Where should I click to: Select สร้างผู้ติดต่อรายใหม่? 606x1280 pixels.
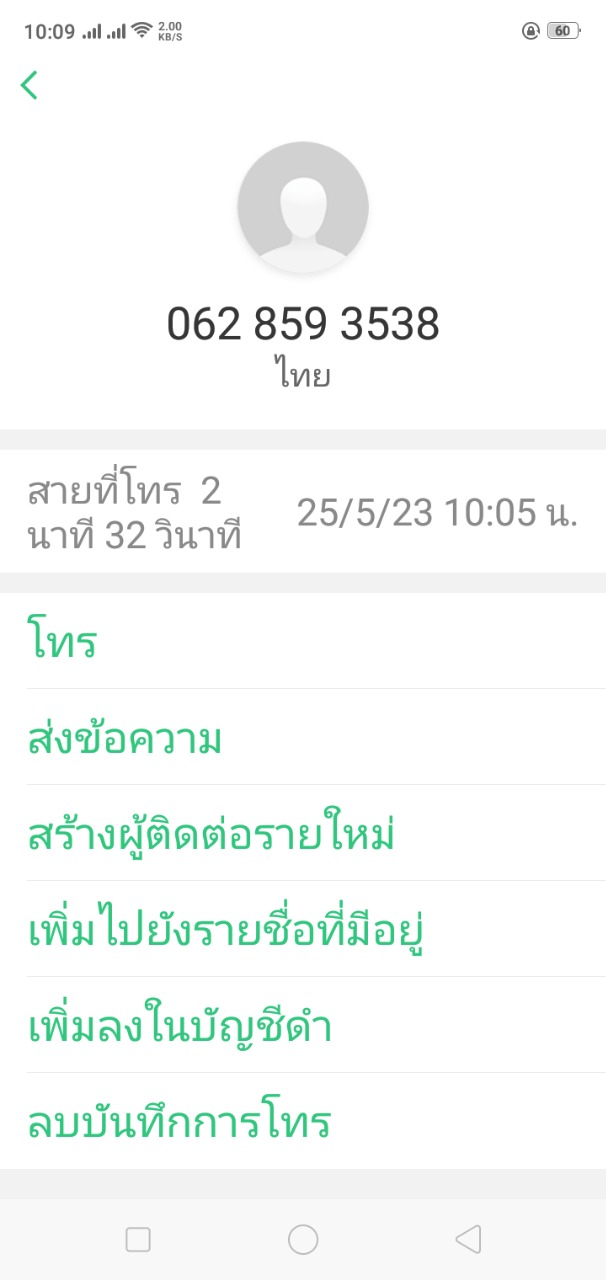point(210,834)
